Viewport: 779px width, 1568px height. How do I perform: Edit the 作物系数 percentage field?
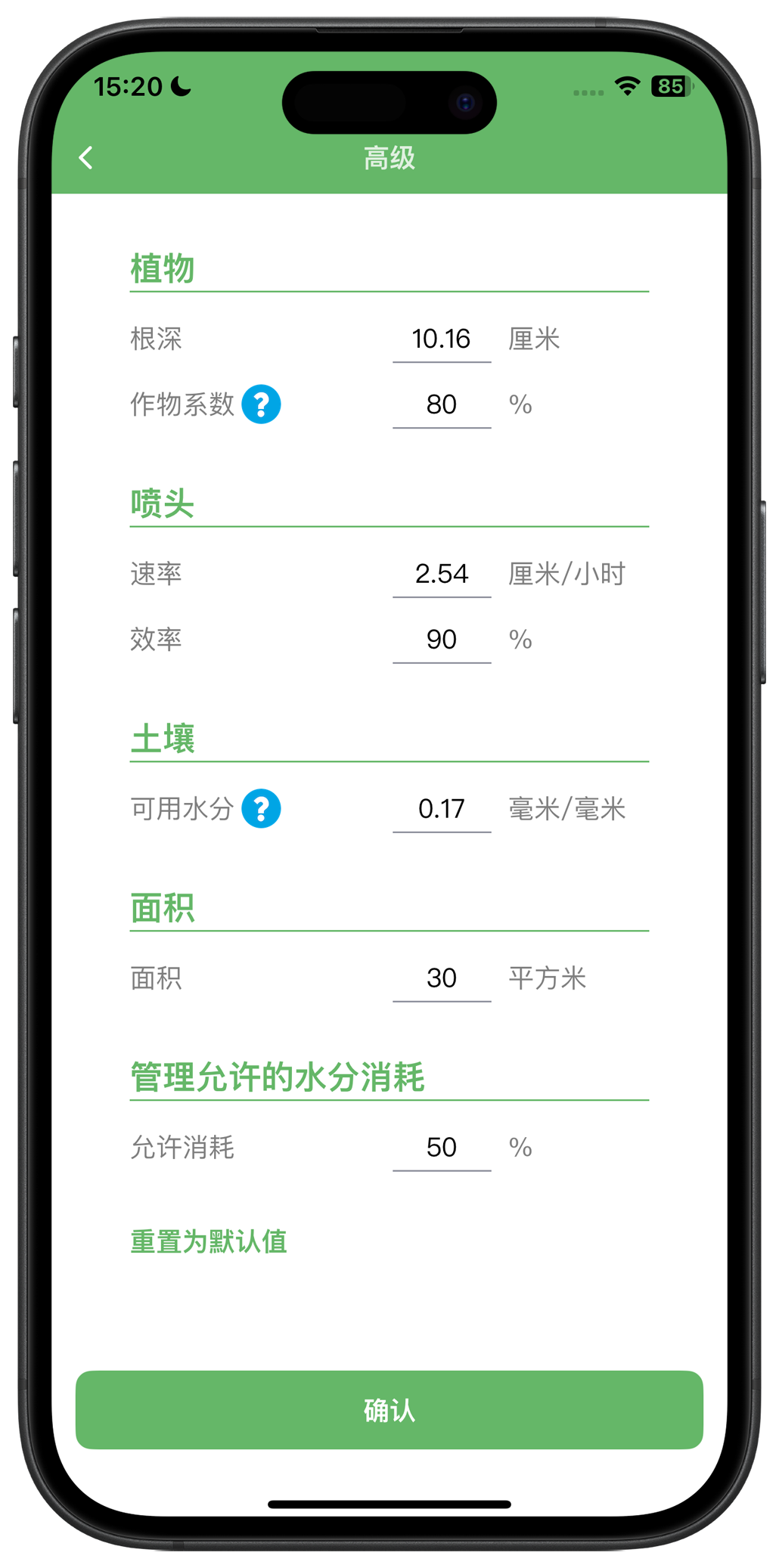[442, 404]
